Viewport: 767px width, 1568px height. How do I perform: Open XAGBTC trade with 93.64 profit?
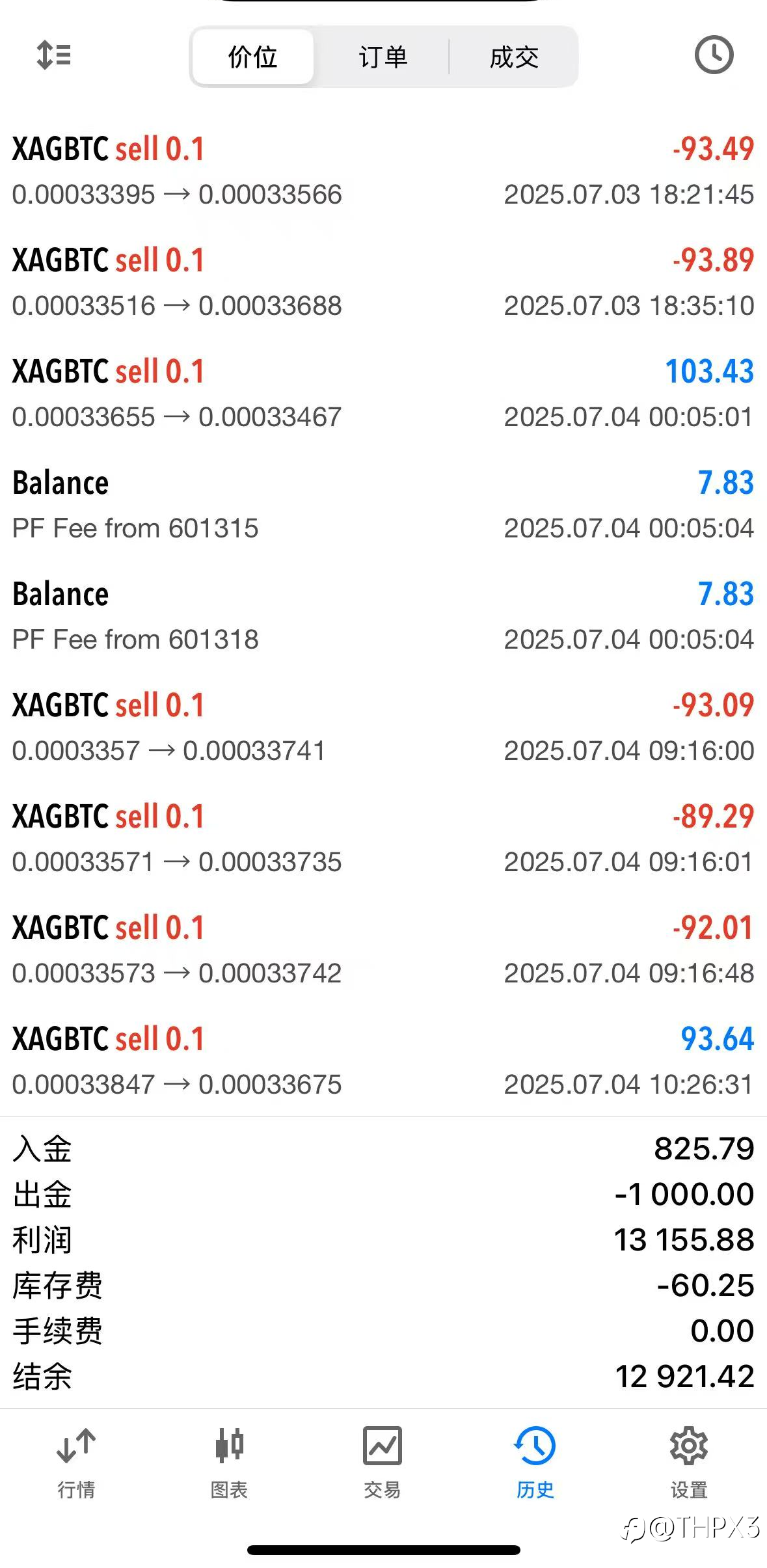tap(383, 1061)
